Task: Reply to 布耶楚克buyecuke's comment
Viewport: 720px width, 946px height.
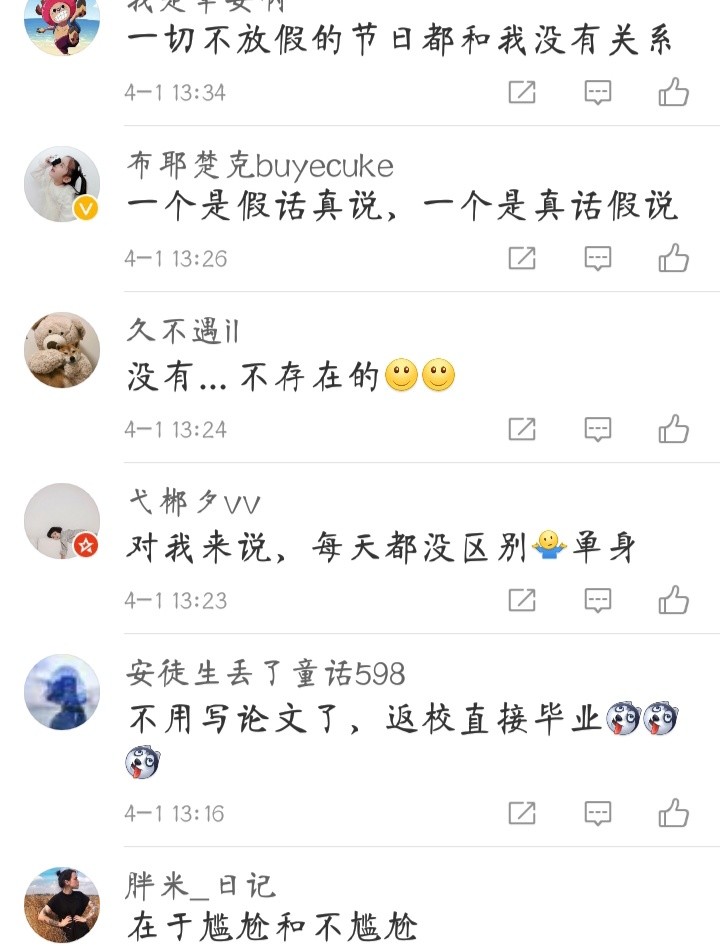Action: pyautogui.click(x=598, y=259)
